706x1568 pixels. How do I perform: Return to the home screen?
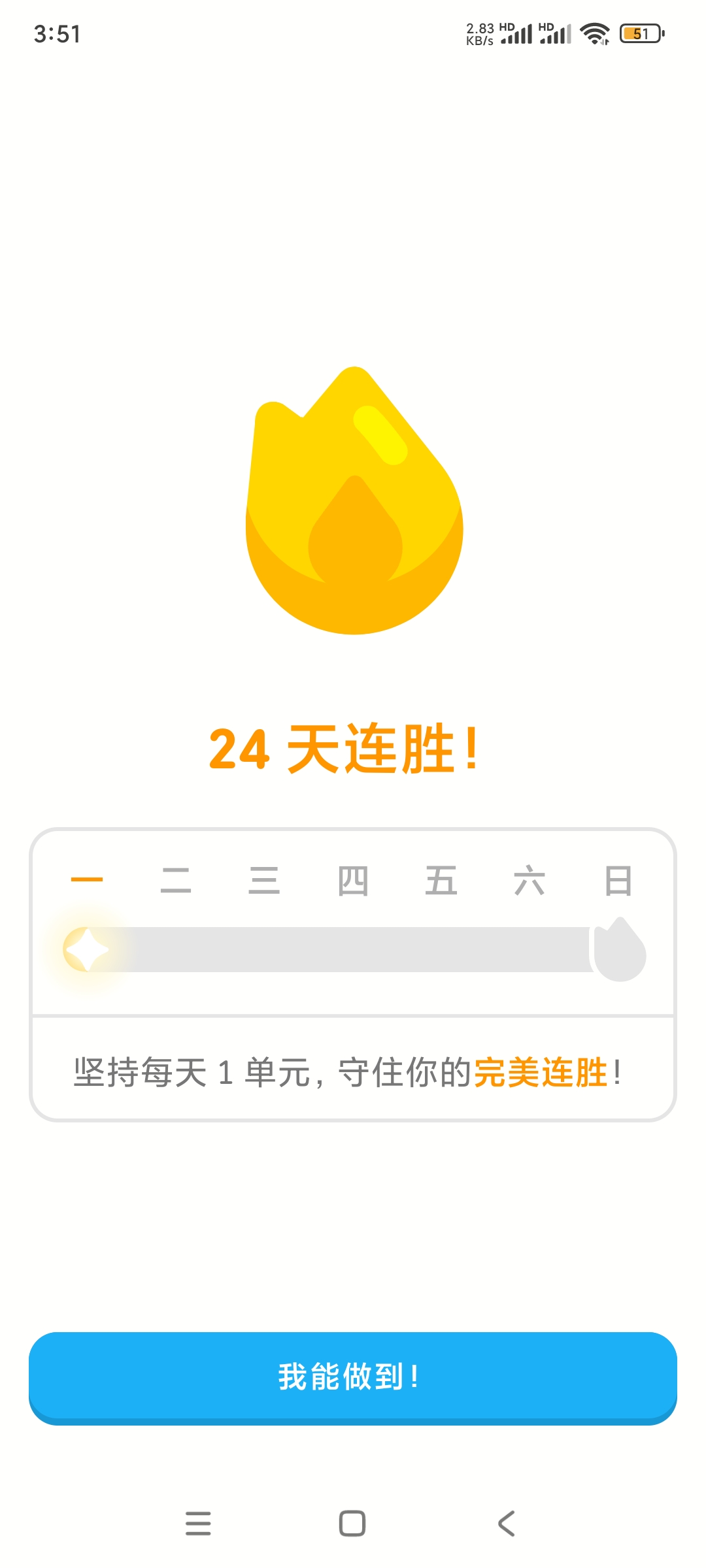(x=352, y=1524)
